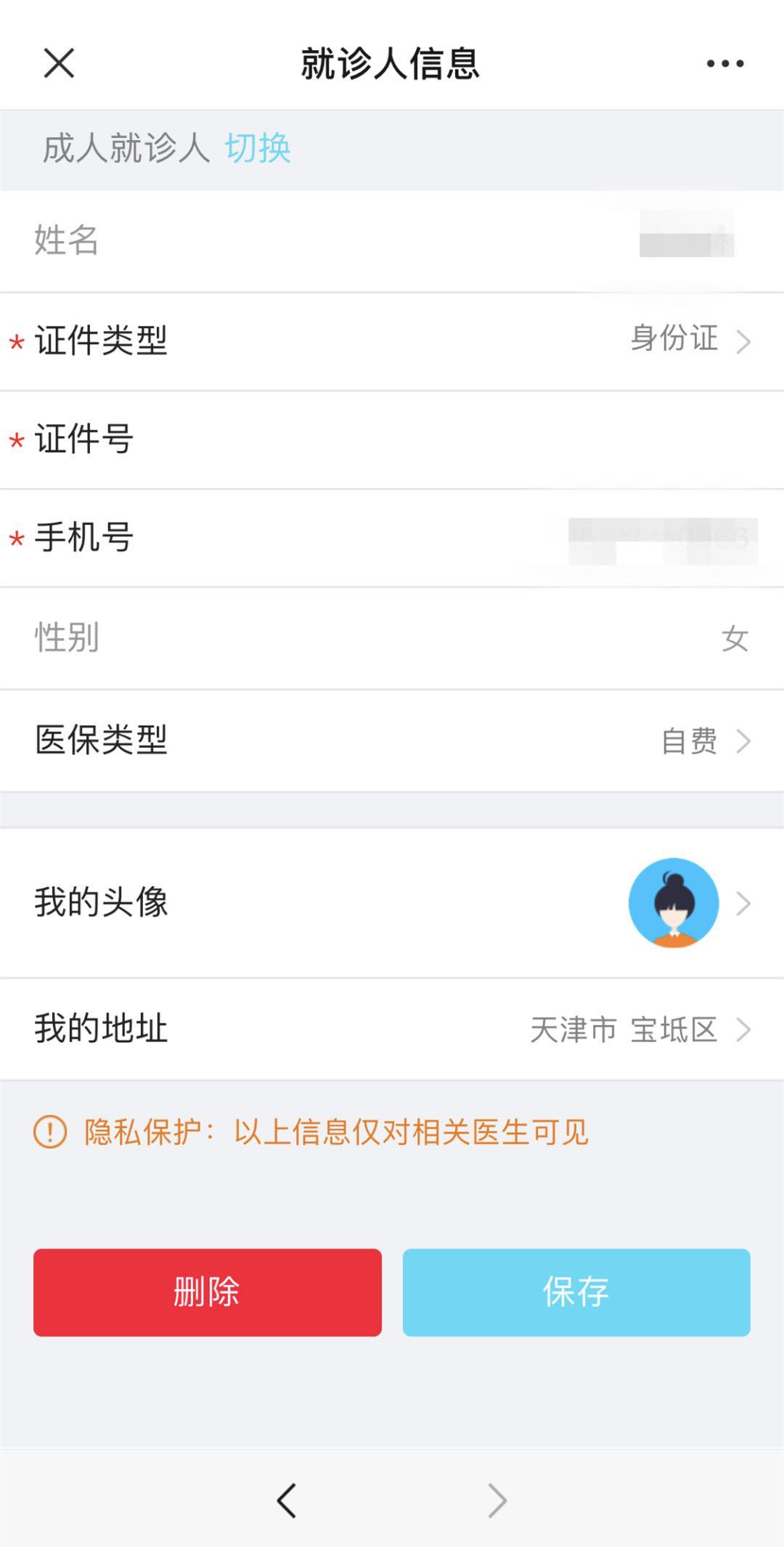Go back using the bottom arrow

click(287, 1501)
